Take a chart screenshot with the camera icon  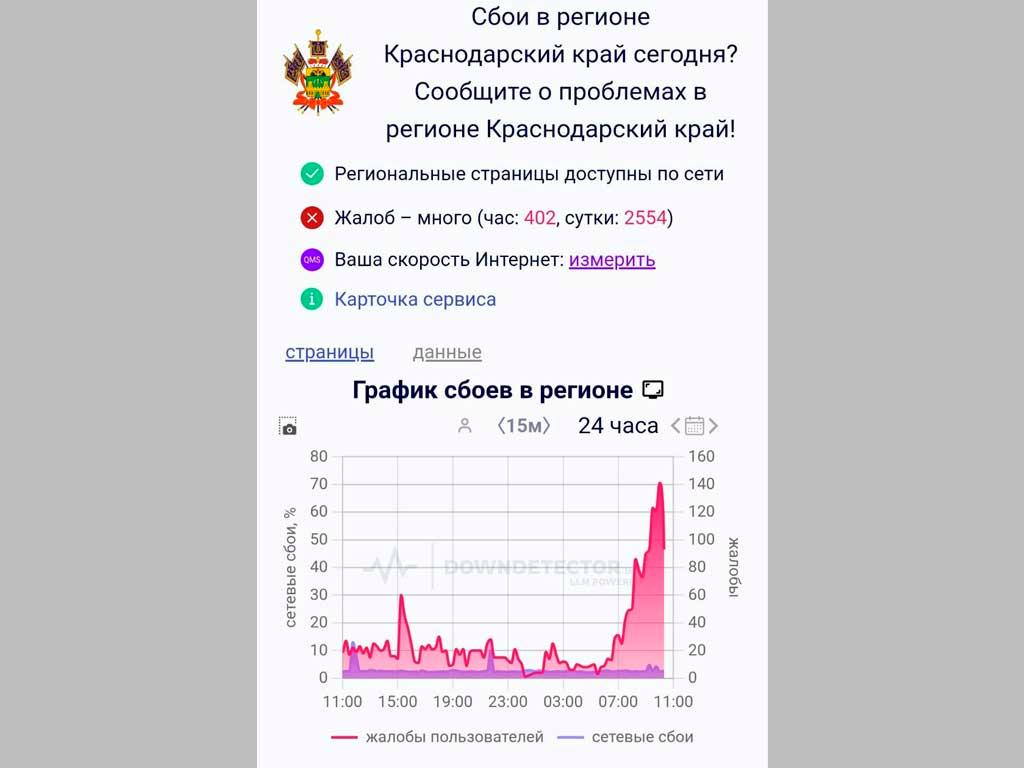(288, 426)
